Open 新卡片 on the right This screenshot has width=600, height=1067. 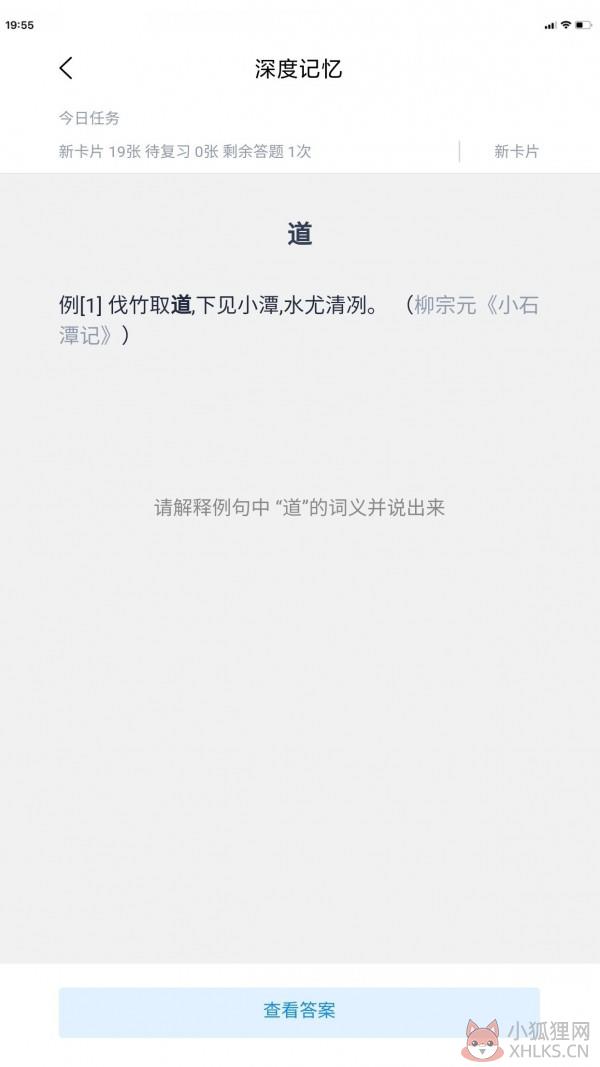click(x=516, y=151)
